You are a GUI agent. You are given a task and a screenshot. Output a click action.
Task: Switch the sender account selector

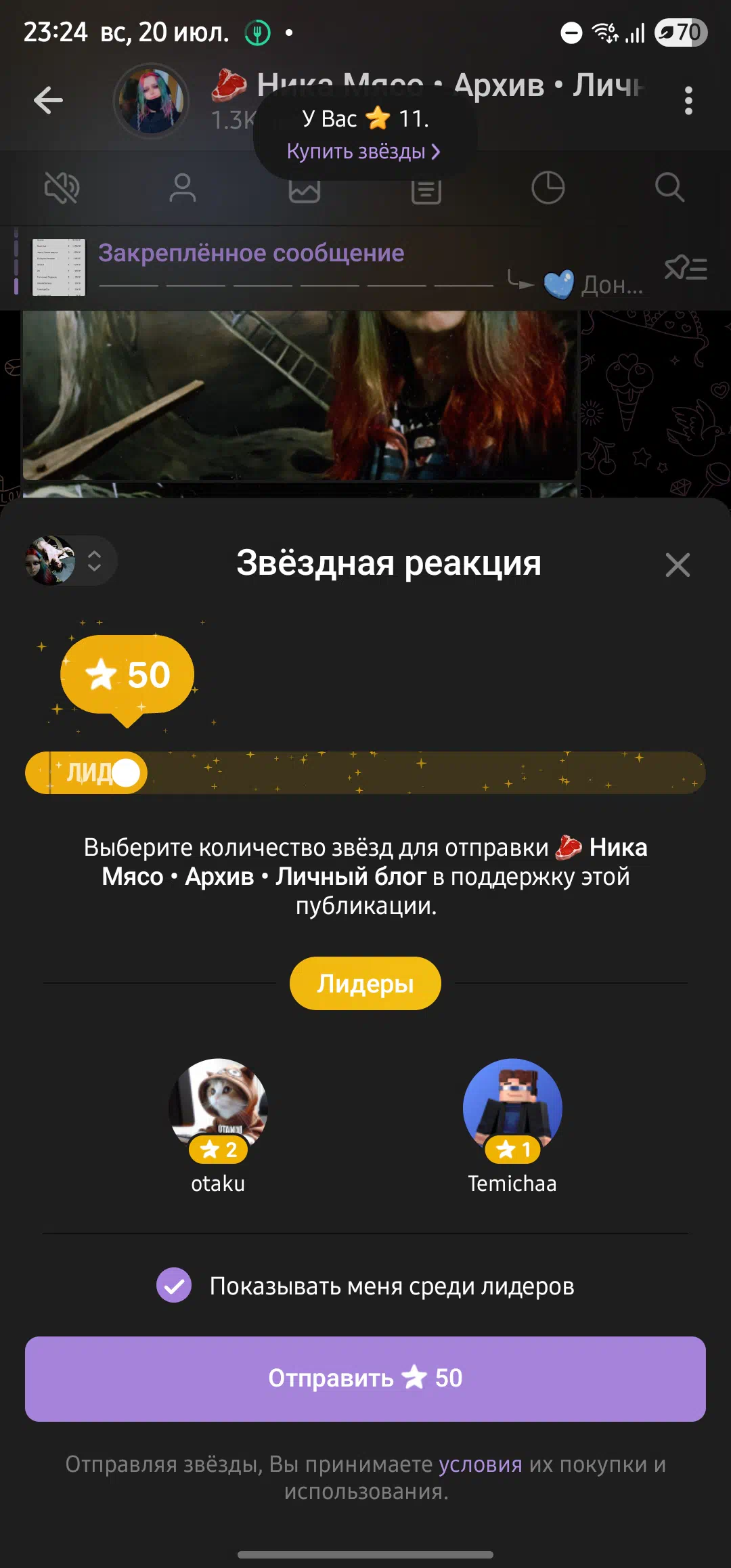click(x=70, y=561)
